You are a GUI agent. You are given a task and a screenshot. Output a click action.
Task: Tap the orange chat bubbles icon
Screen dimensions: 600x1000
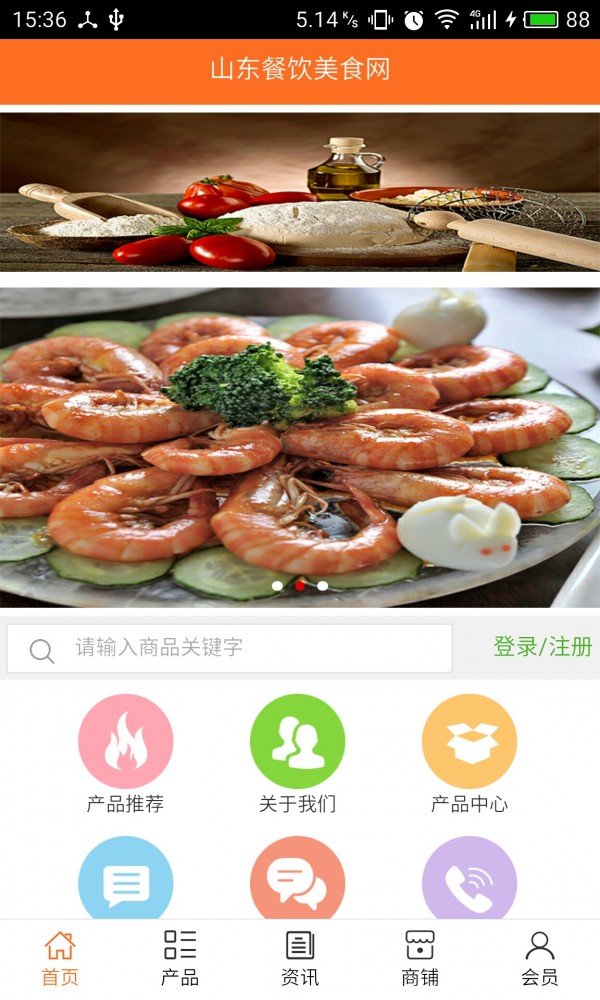click(297, 880)
